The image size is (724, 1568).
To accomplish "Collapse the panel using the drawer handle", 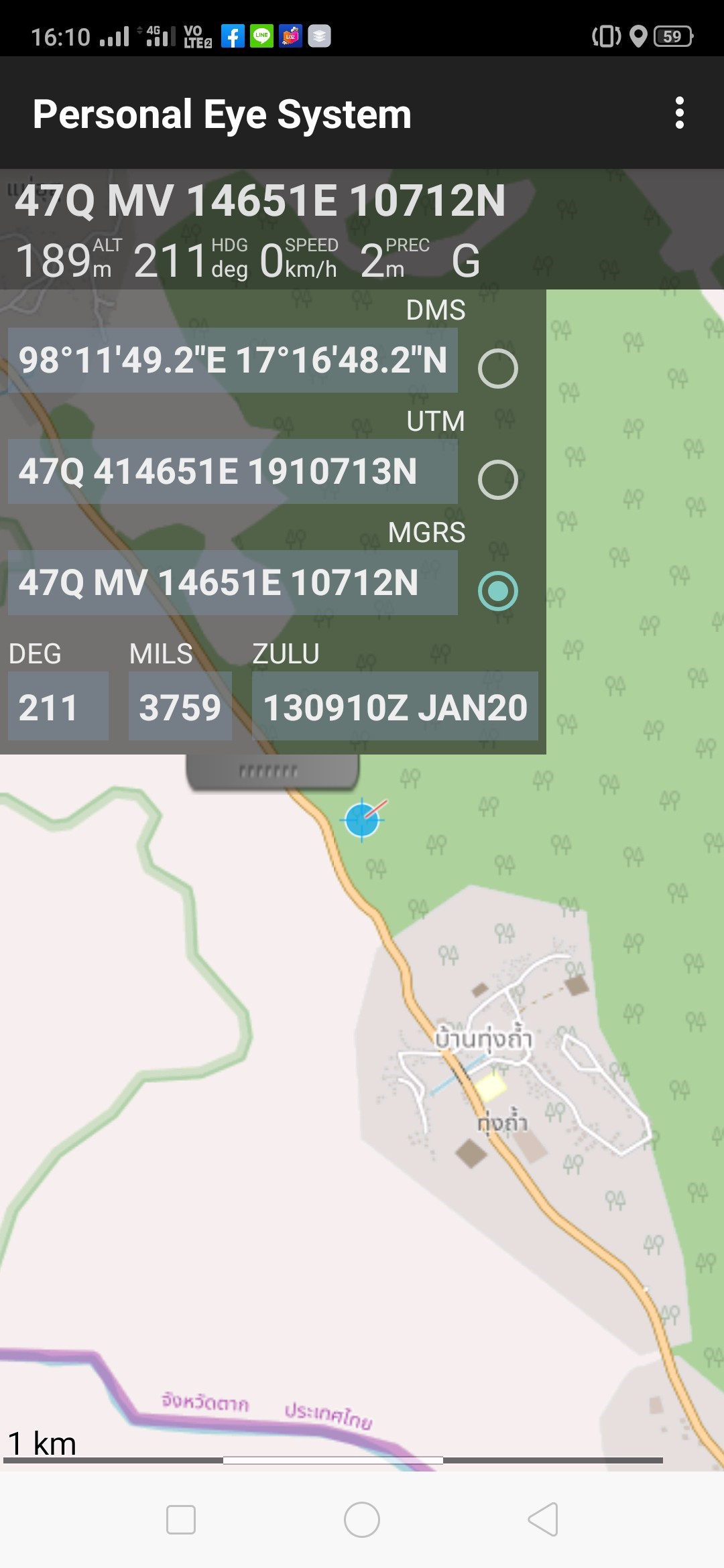I will [272, 771].
